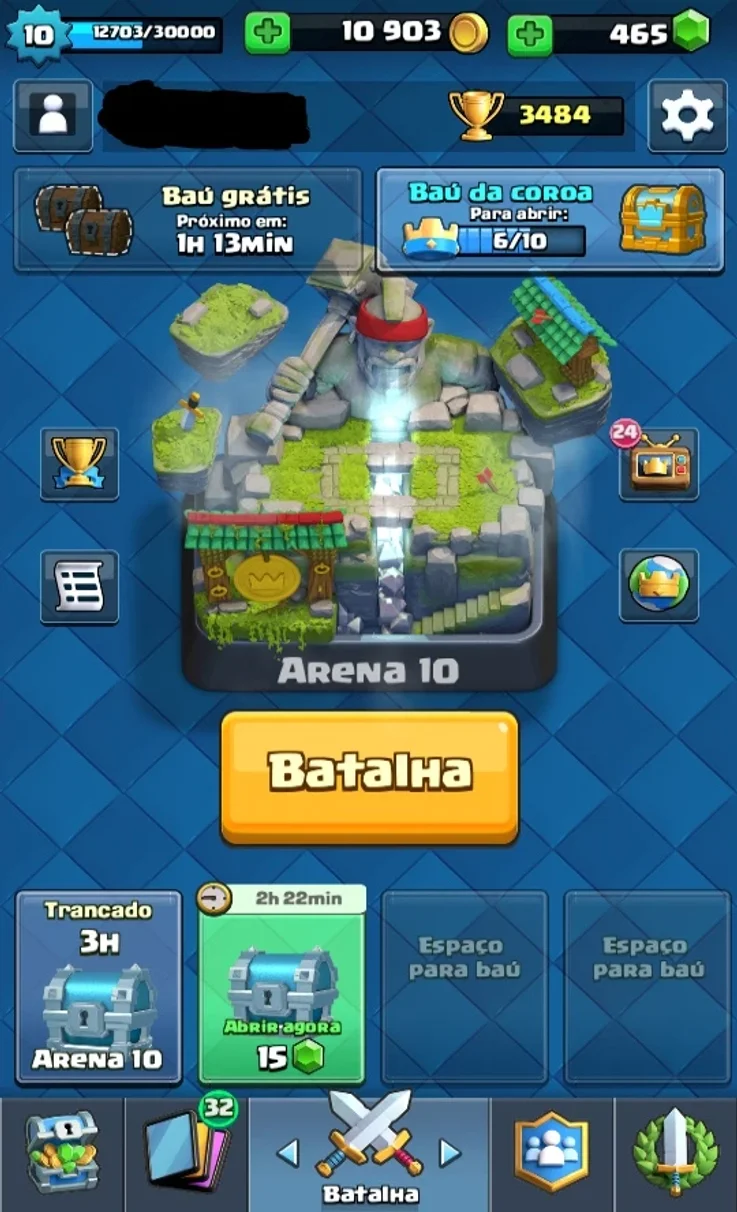Switch to the clan social tab
The height and width of the screenshot is (1212, 737).
tap(551, 1152)
